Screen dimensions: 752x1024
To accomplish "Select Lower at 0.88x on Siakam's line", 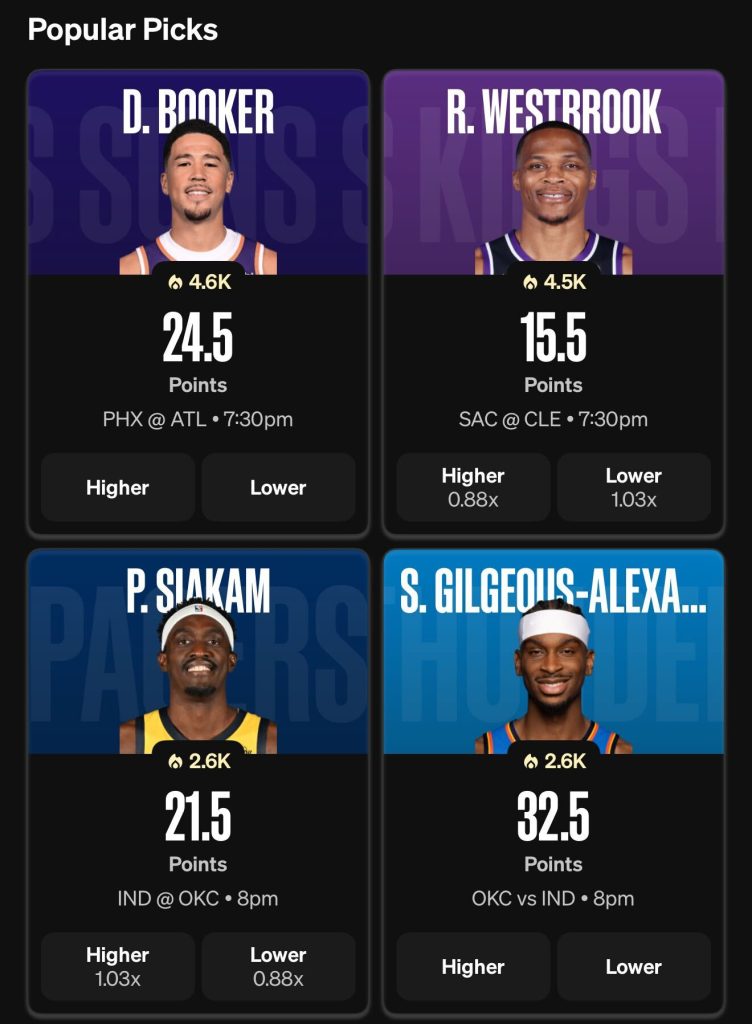I will point(279,965).
